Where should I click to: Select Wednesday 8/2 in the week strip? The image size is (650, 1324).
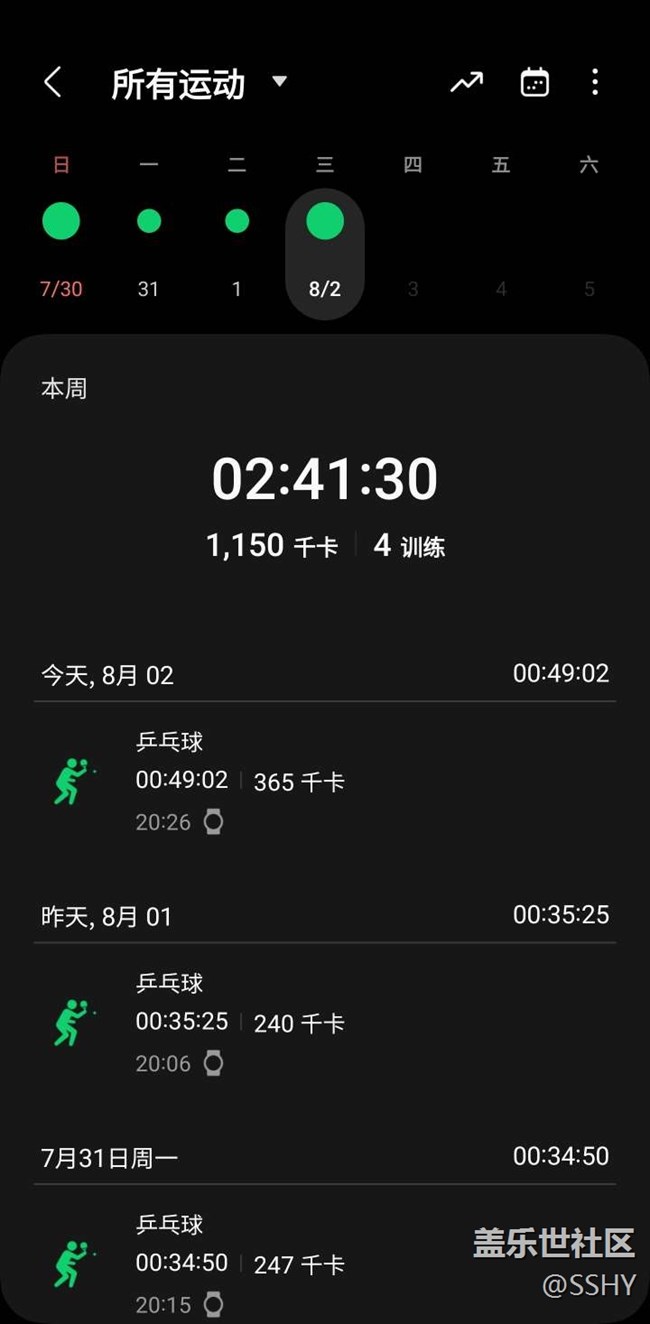(x=325, y=252)
